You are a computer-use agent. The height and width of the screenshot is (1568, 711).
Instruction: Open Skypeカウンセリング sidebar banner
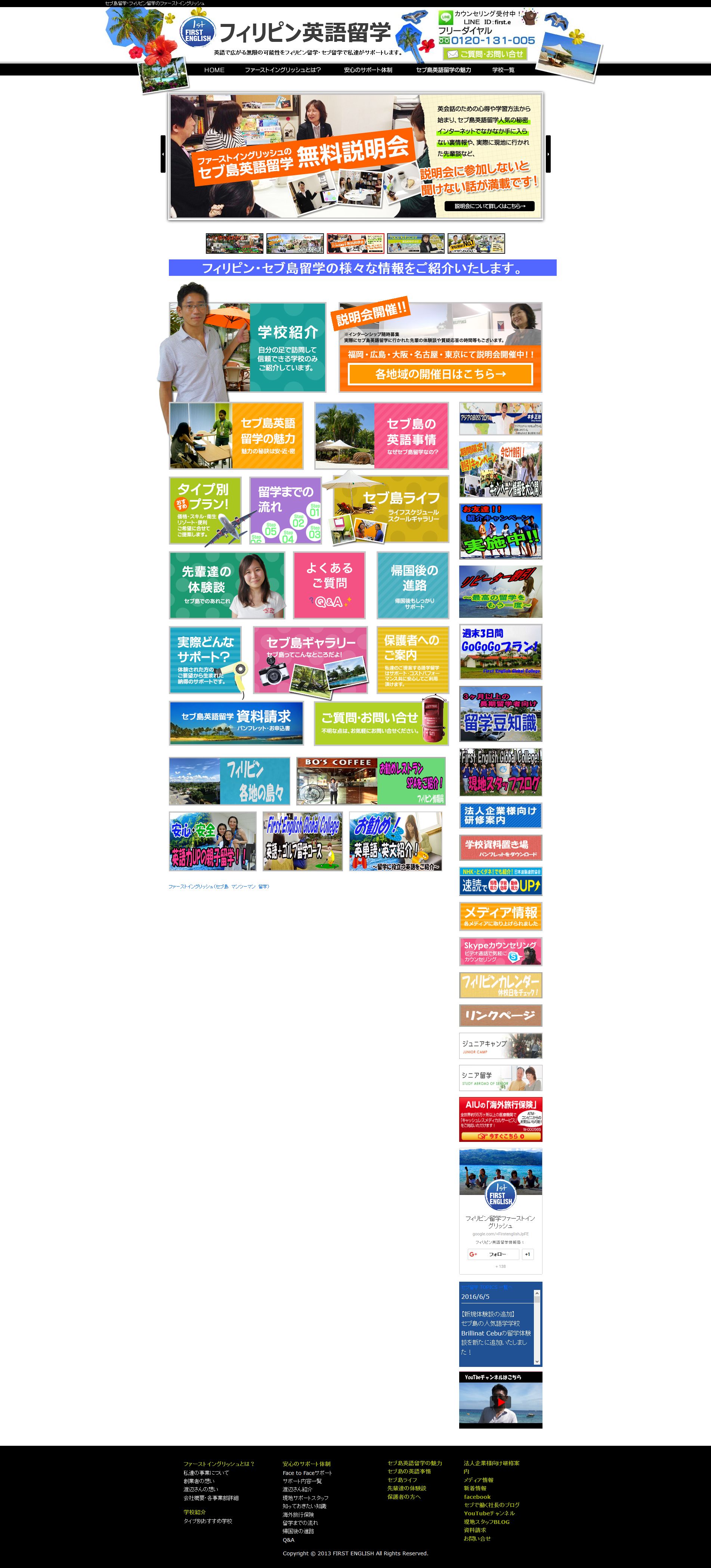501,951
